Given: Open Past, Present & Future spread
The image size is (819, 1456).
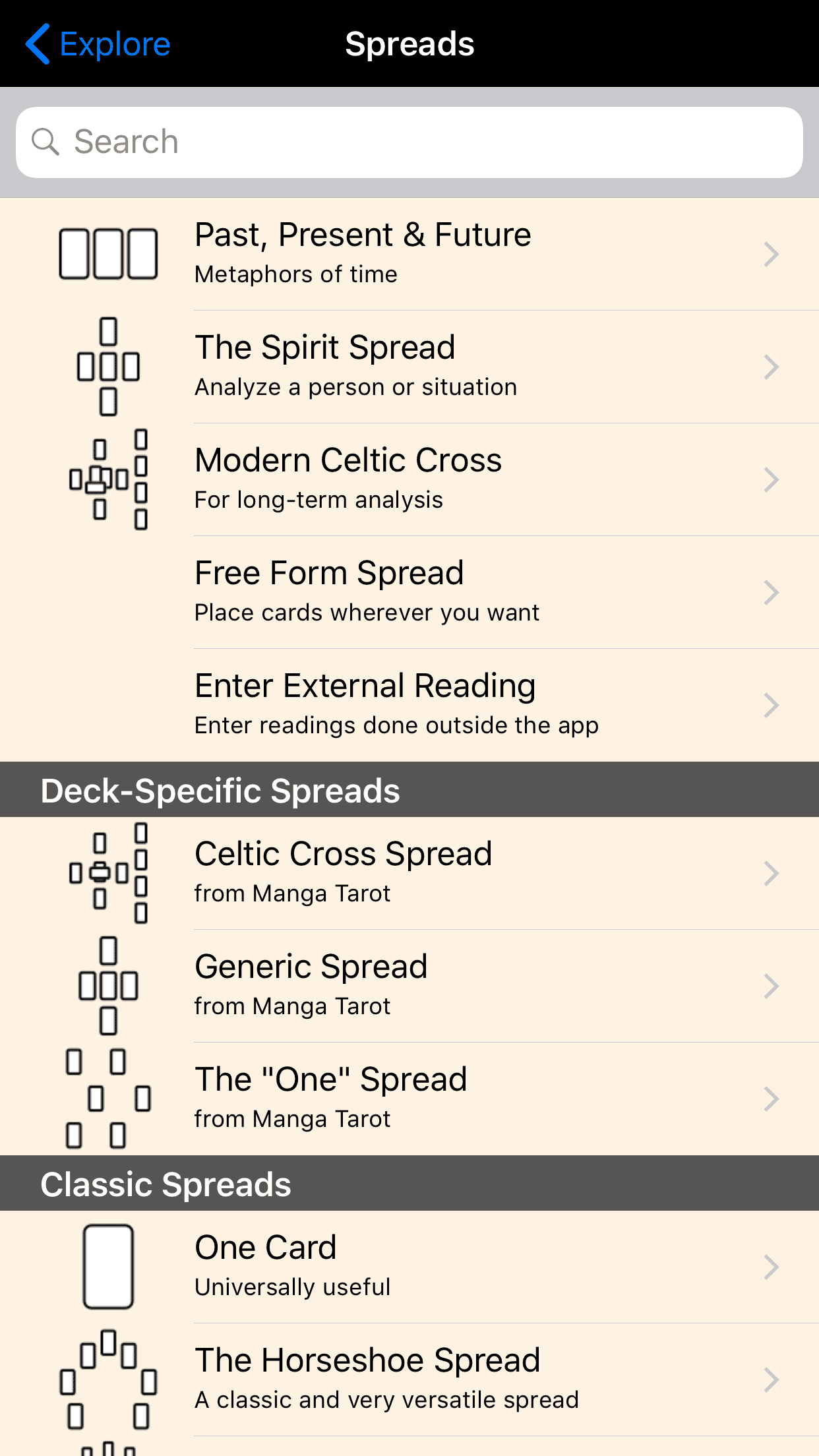Looking at the screenshot, I should click(409, 254).
